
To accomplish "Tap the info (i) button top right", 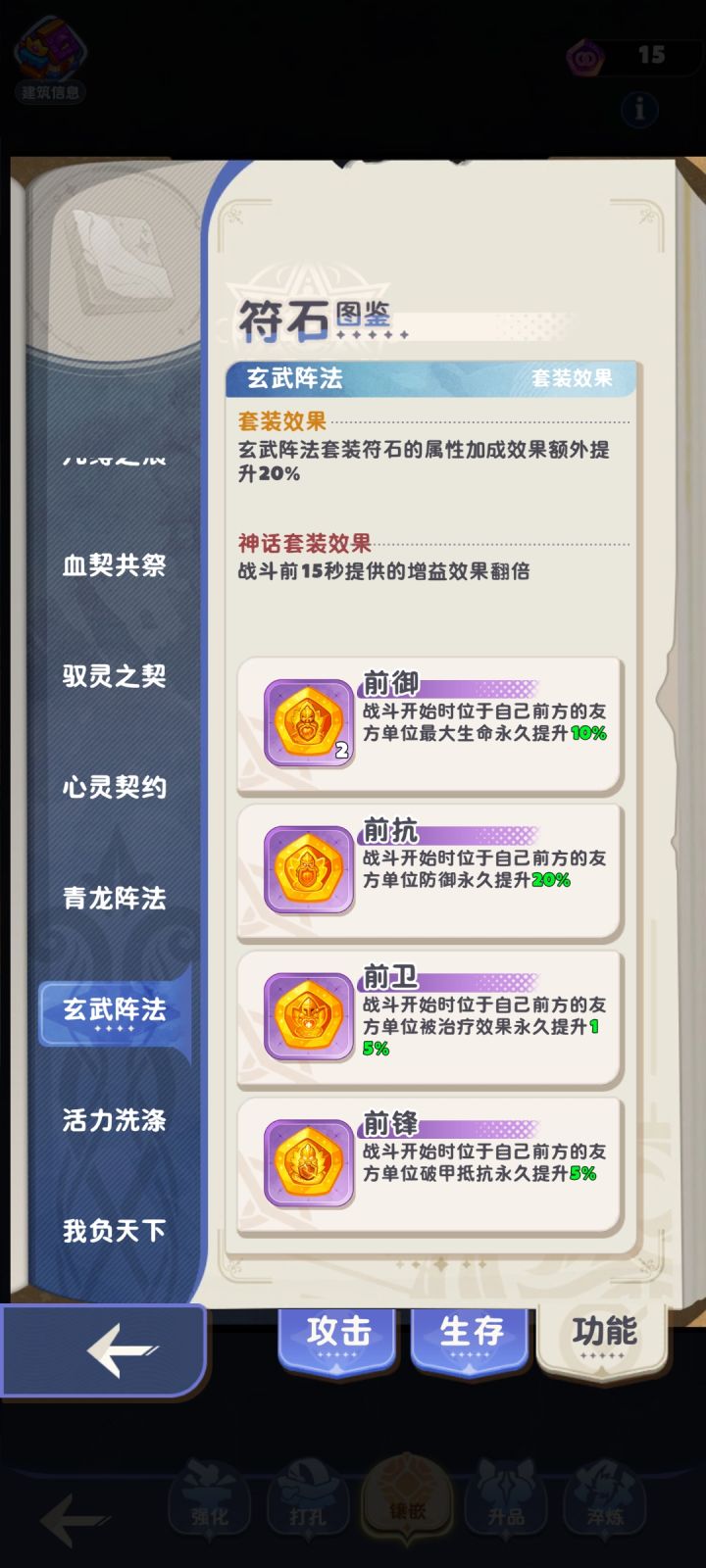I will [x=638, y=111].
